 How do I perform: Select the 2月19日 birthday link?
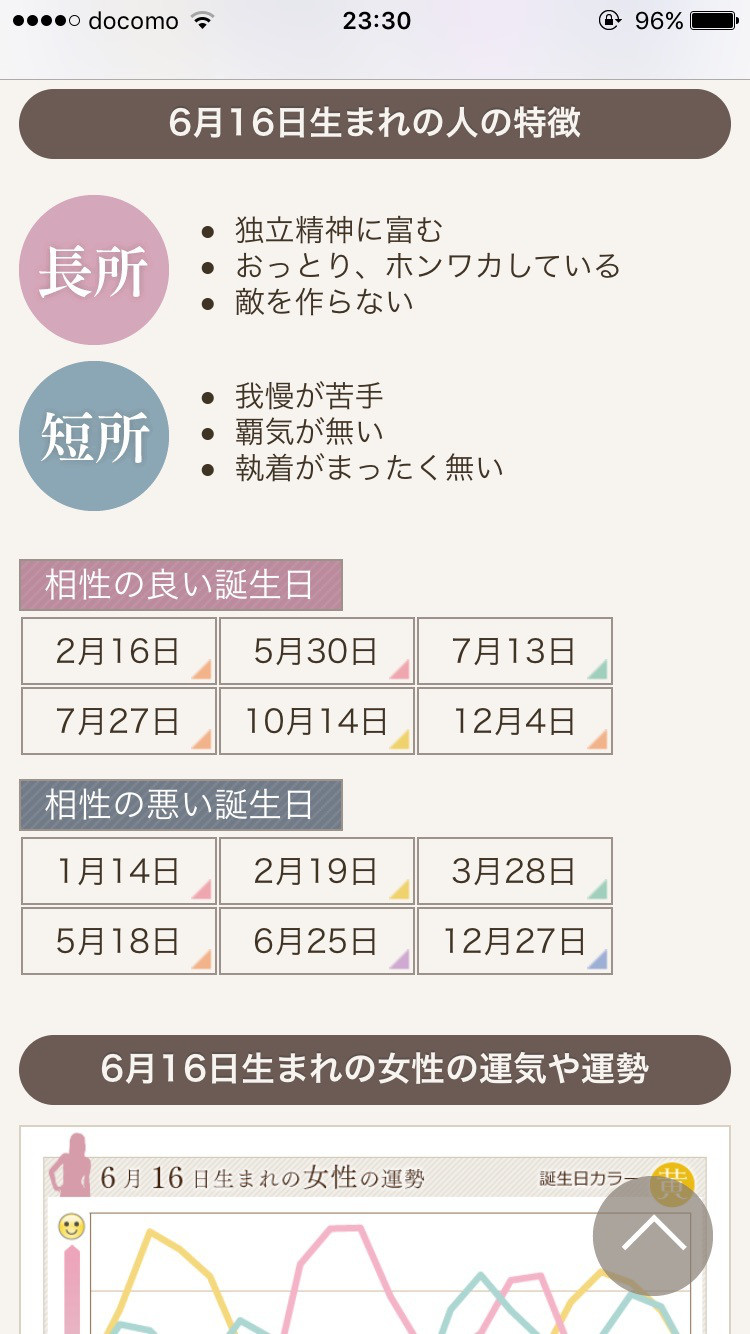tap(317, 871)
